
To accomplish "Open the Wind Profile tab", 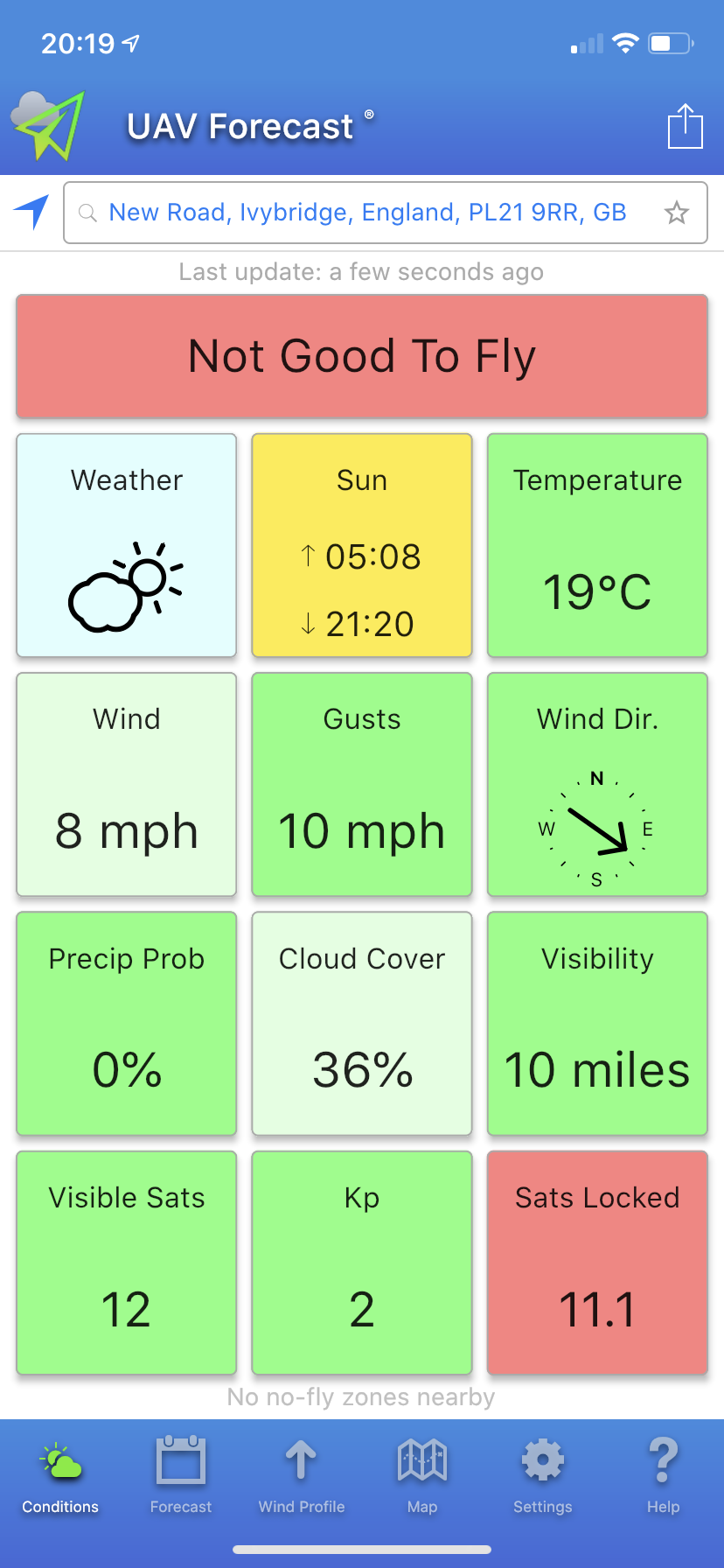I will [302, 1475].
